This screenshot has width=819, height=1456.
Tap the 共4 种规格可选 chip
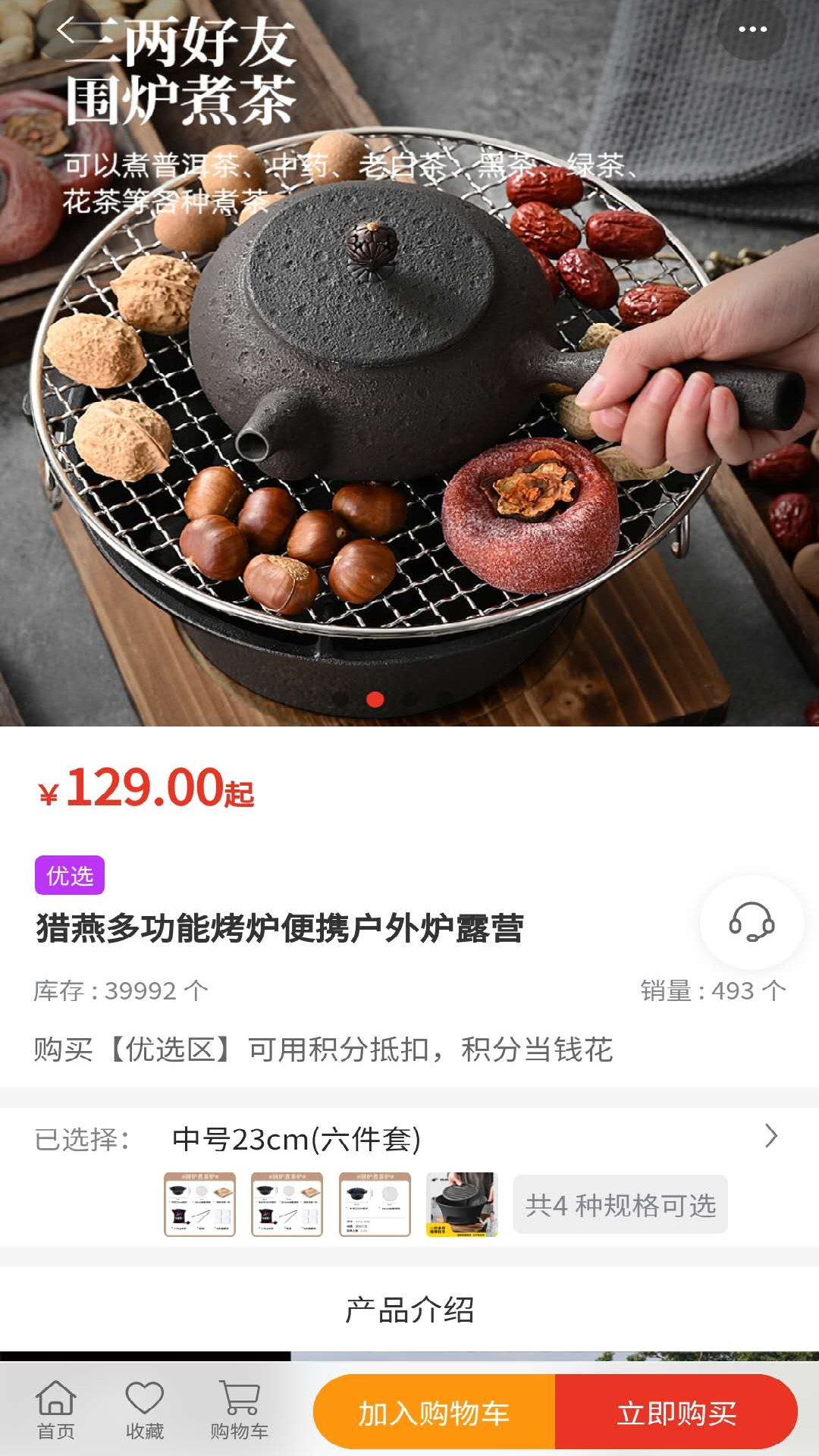[x=620, y=1204]
